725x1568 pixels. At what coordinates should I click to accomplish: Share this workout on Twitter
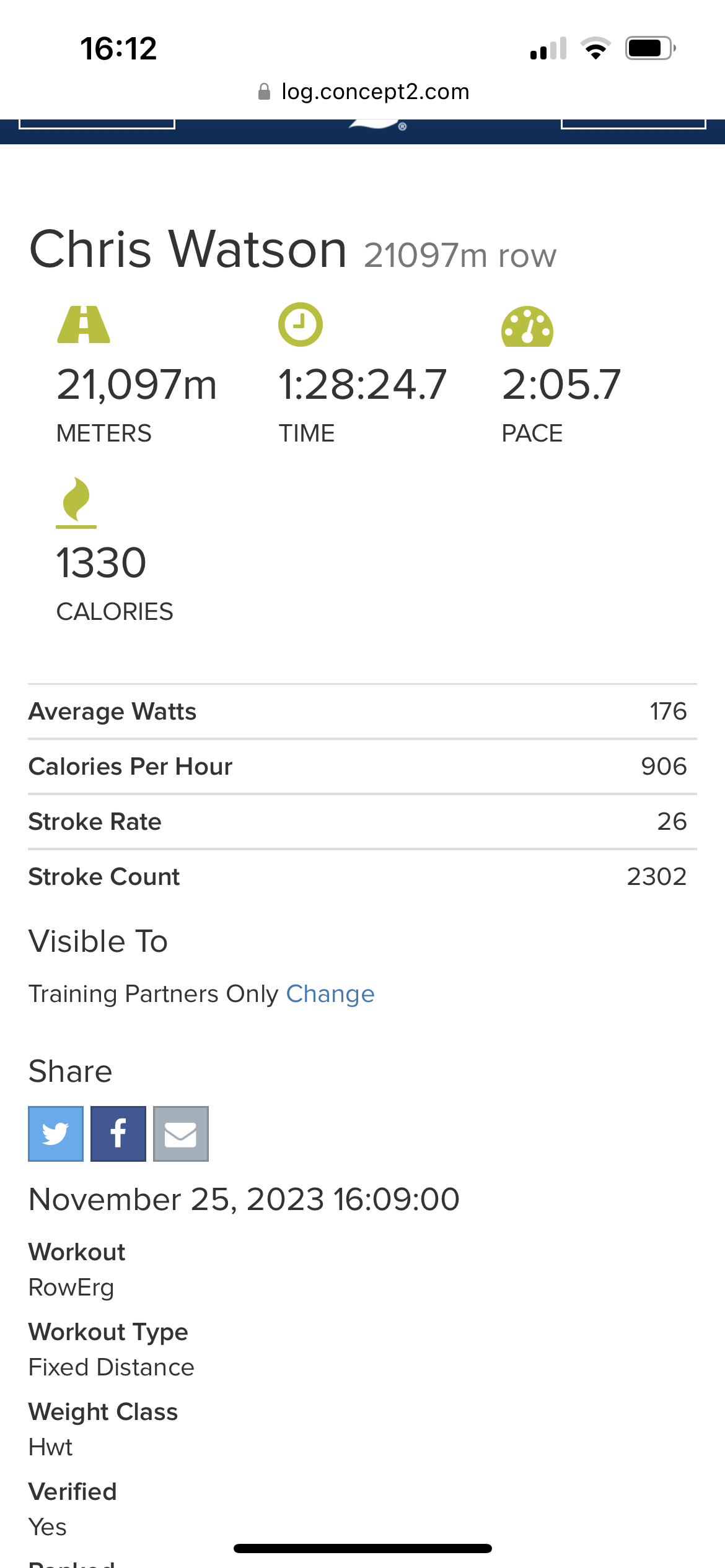(56, 1134)
